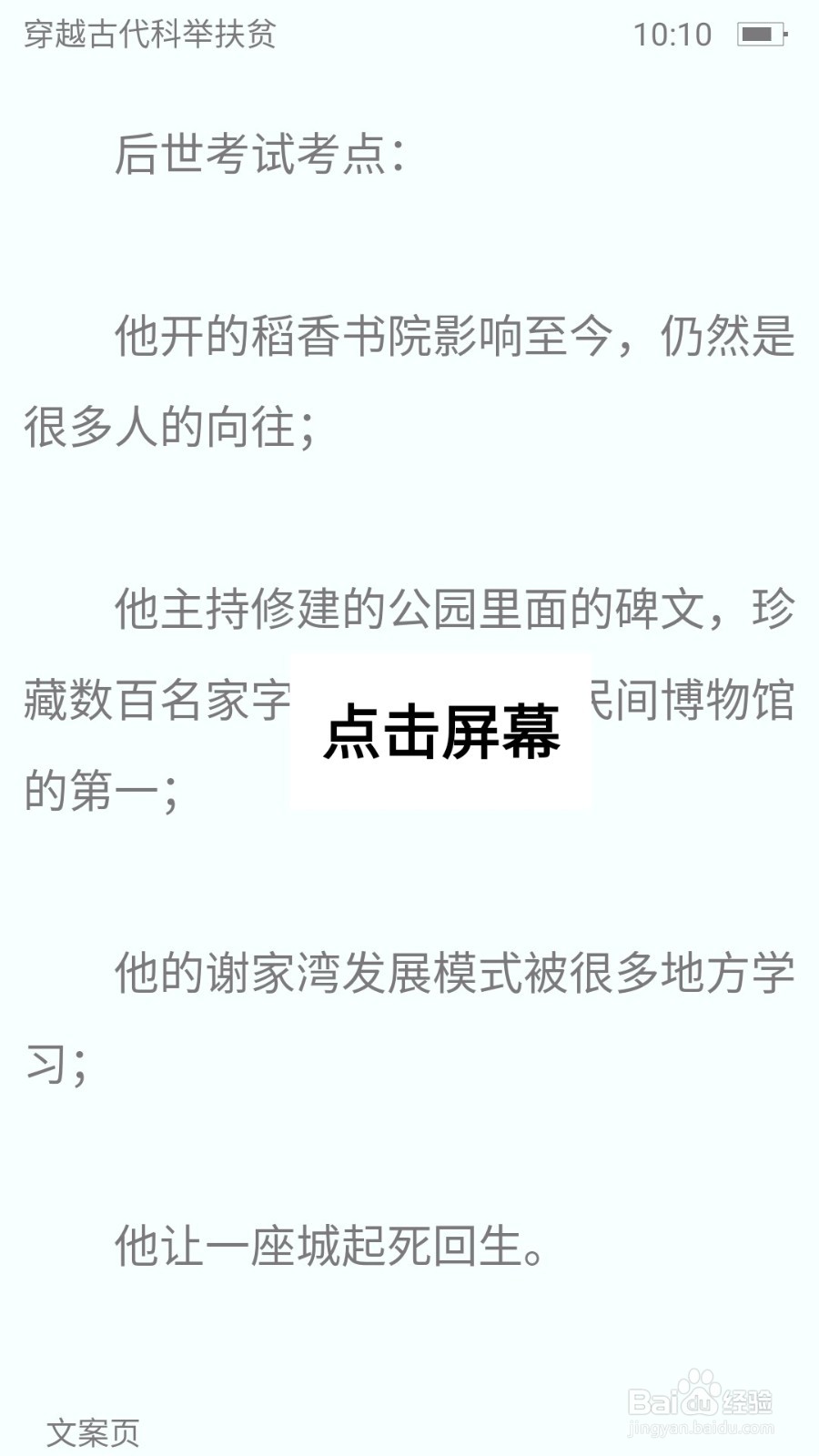Click the battery charge level indicator fill
Image resolution: width=819 pixels, height=1456 pixels.
point(755,35)
